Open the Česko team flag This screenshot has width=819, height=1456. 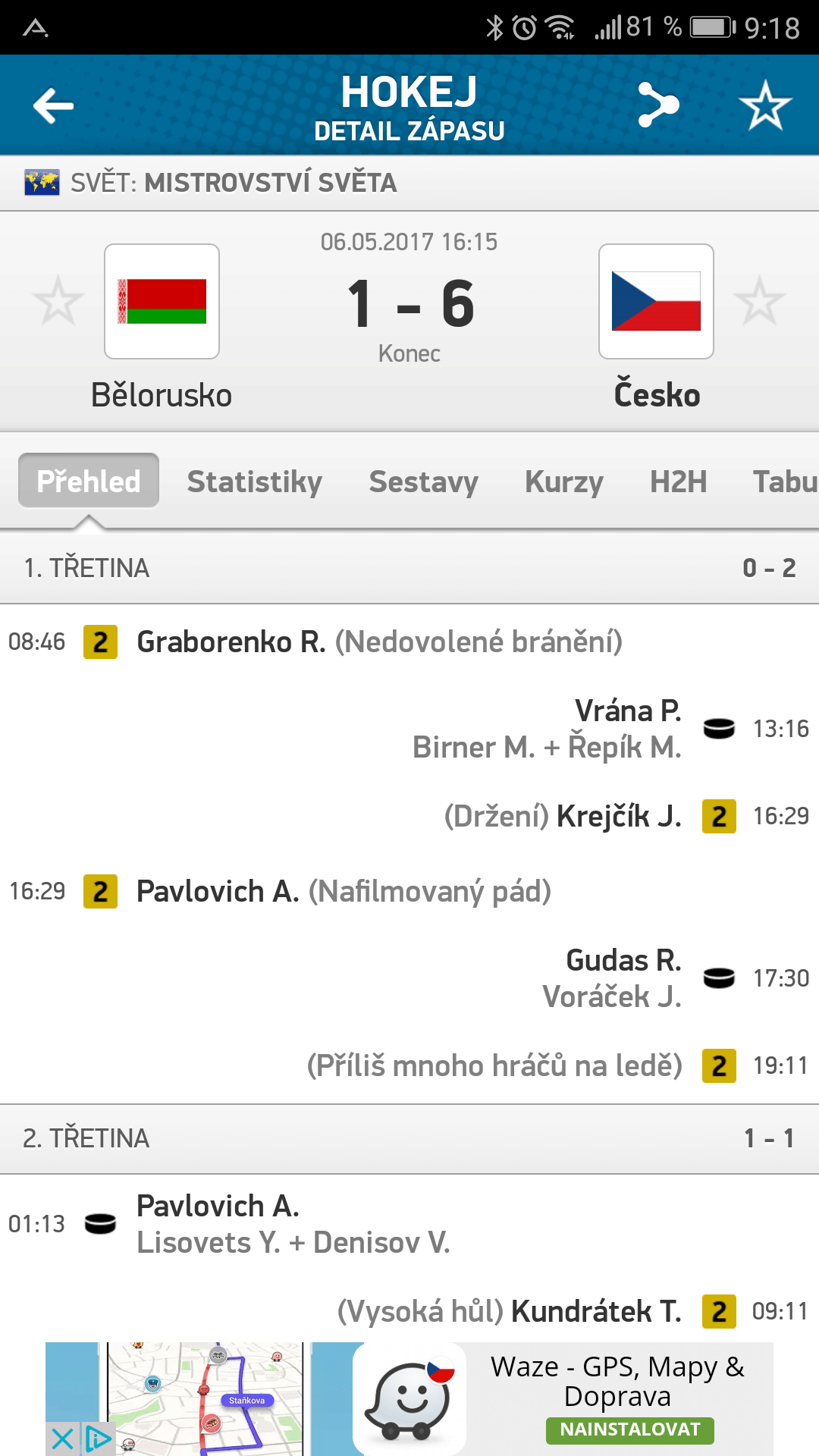click(x=656, y=301)
